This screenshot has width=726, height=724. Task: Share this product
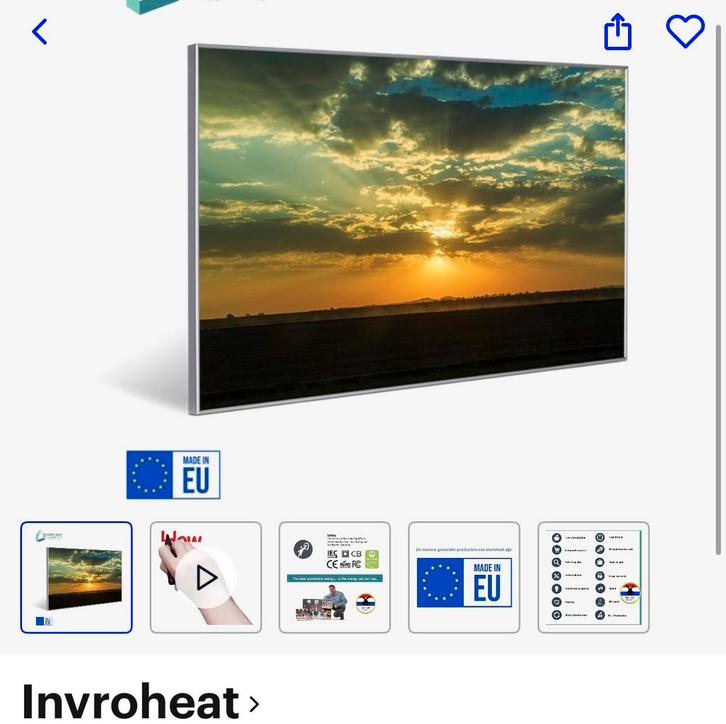click(618, 32)
